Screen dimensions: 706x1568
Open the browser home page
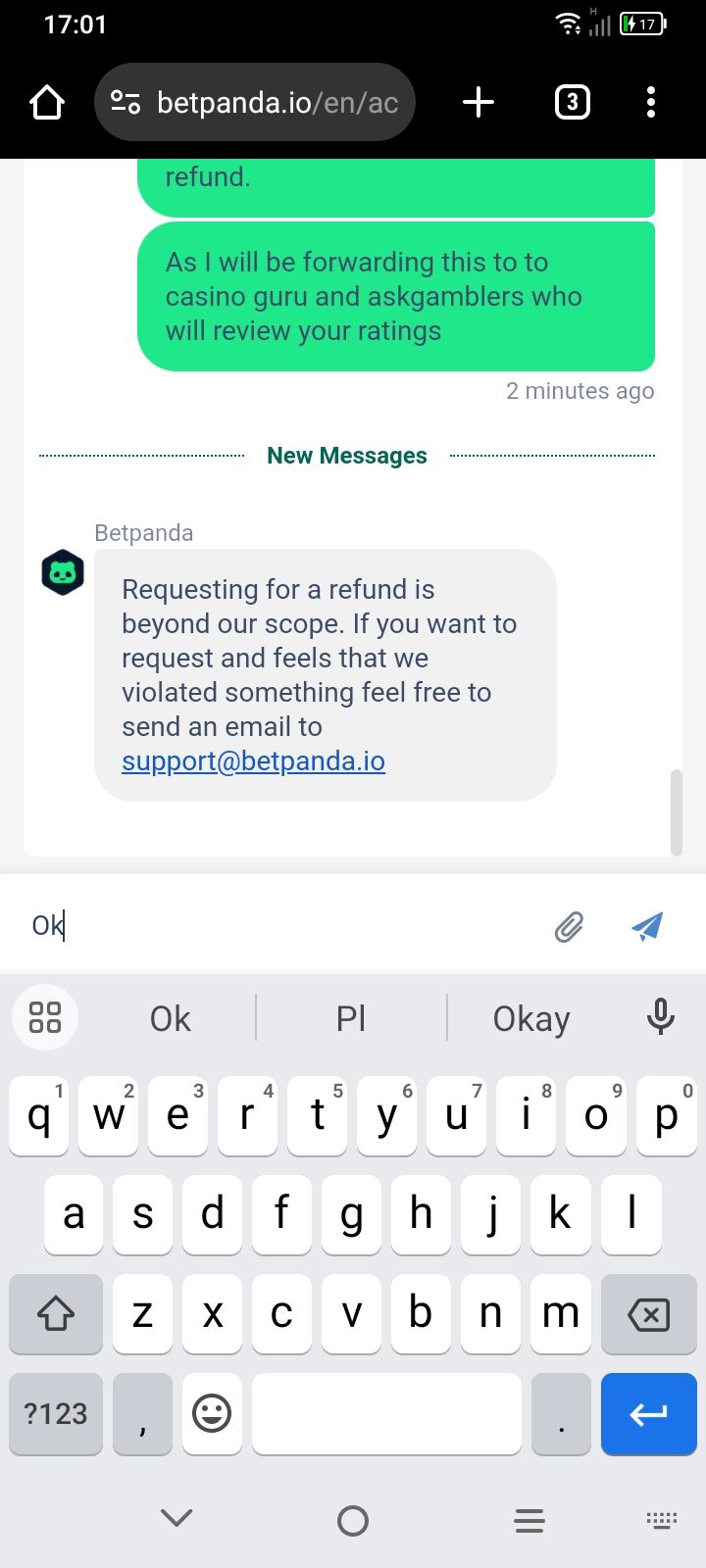tap(47, 102)
